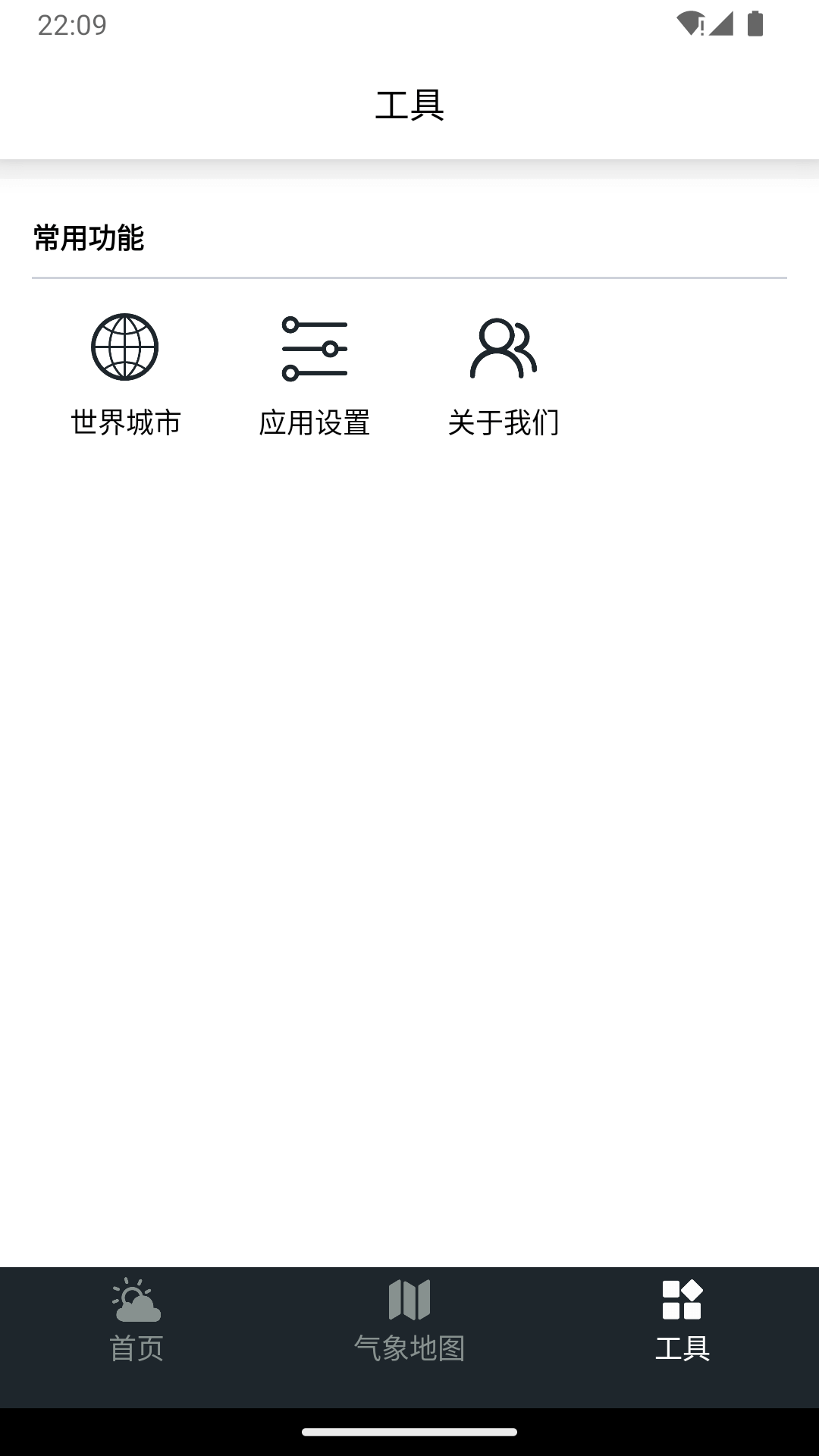Screen dimensions: 819x1456
Task: Tap the bottom navigation gesture bar
Action: (409, 1432)
